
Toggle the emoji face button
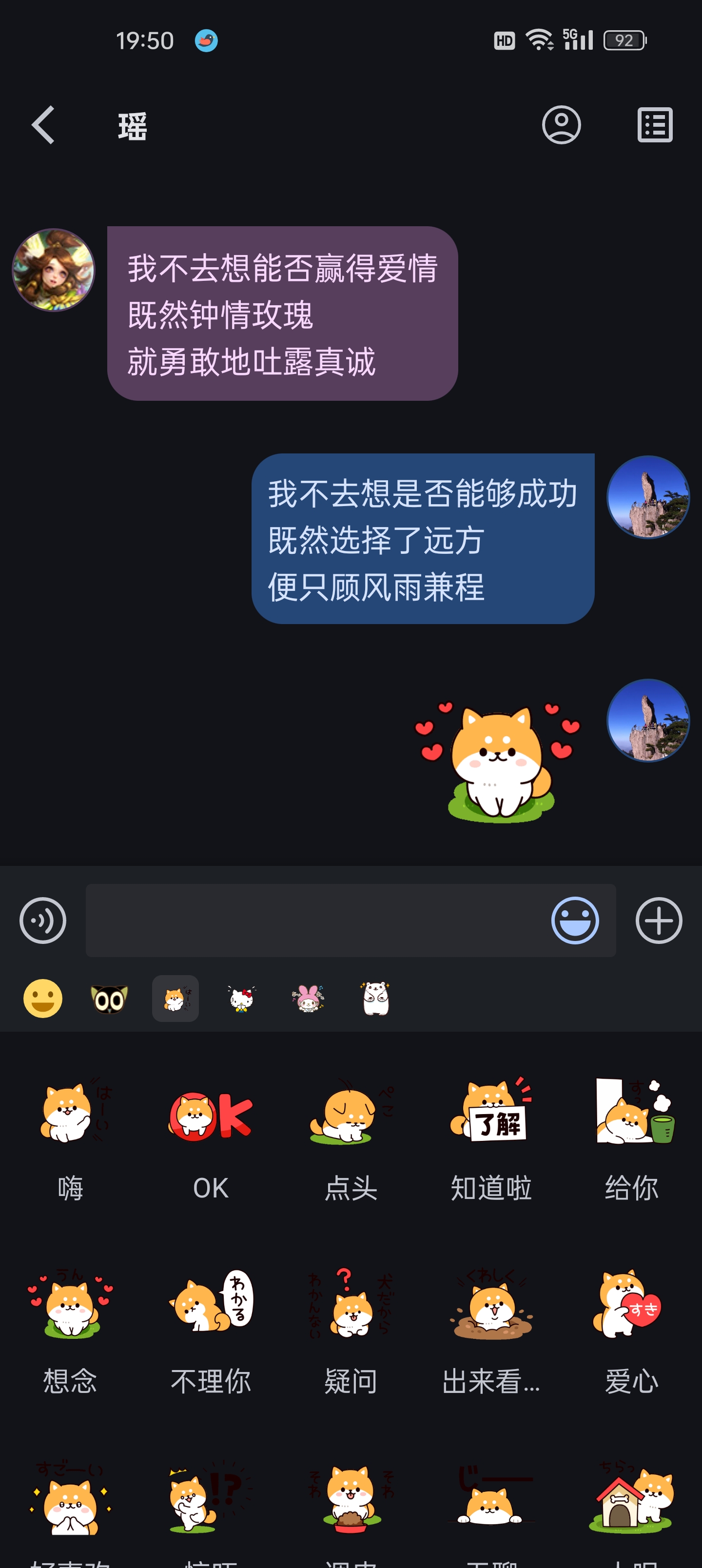click(575, 920)
